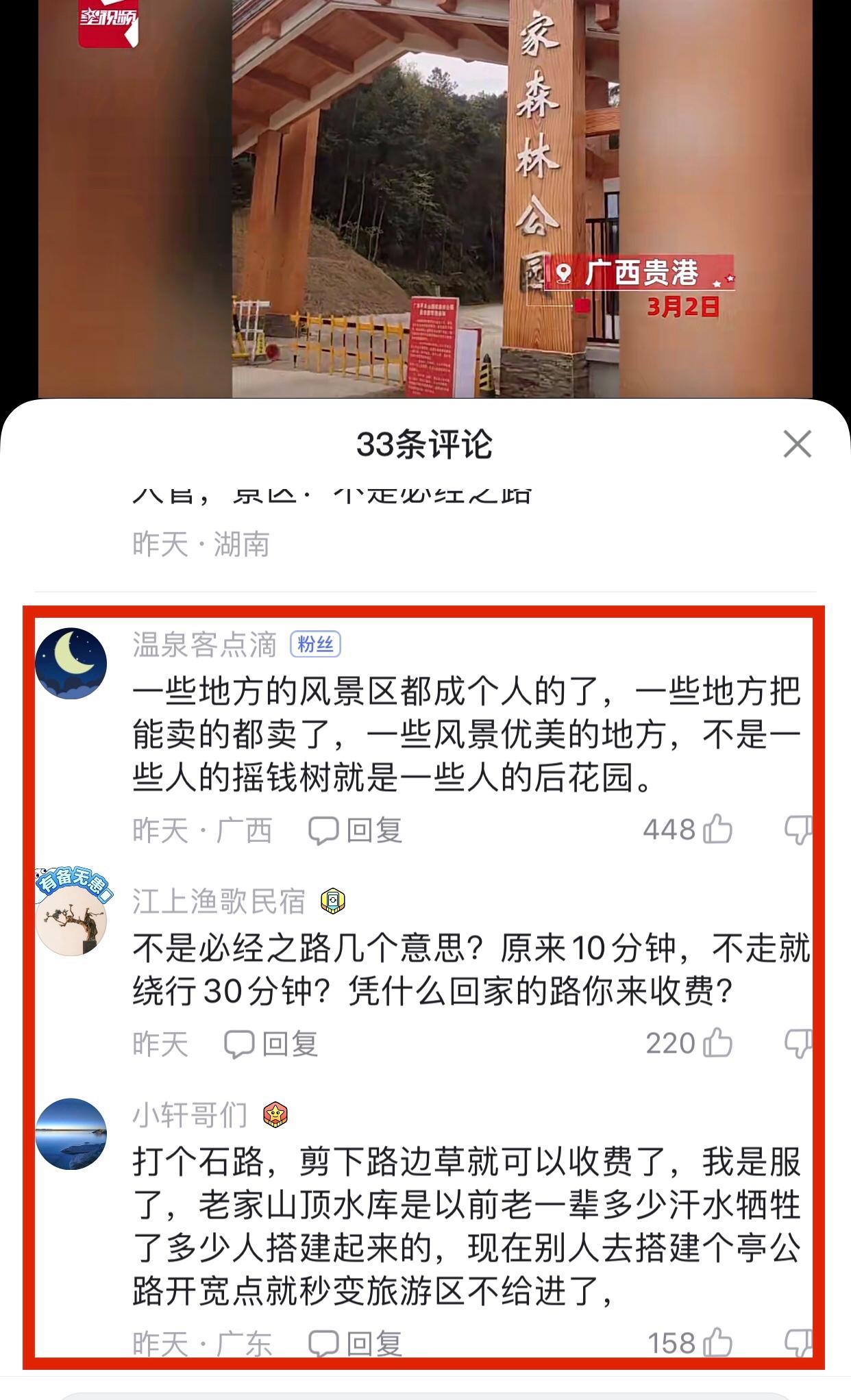Dislike 小轩哥们's comment
Image resolution: width=851 pixels, height=1400 pixels.
click(x=798, y=1342)
